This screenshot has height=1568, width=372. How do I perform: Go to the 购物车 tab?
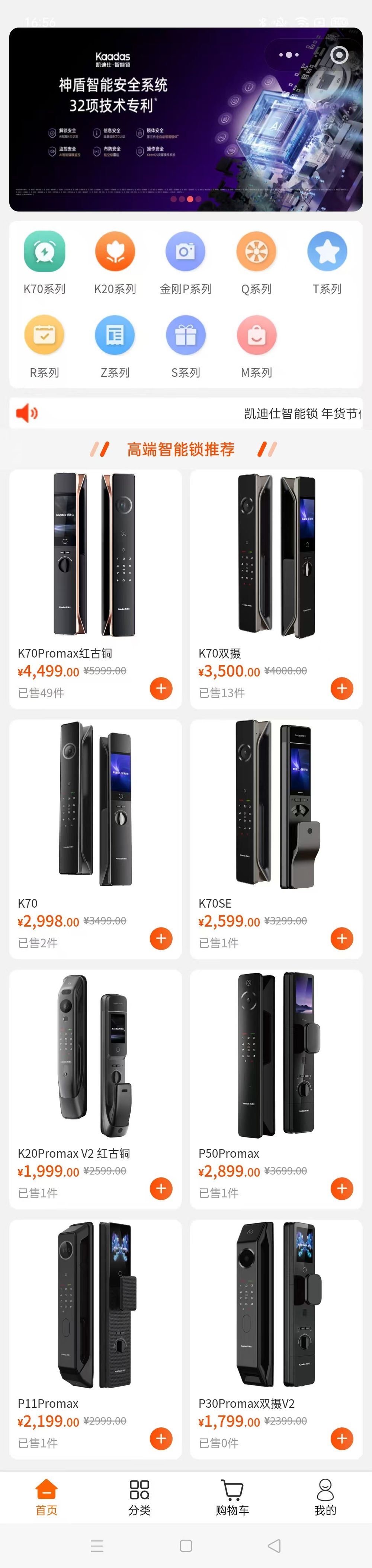click(232, 1497)
